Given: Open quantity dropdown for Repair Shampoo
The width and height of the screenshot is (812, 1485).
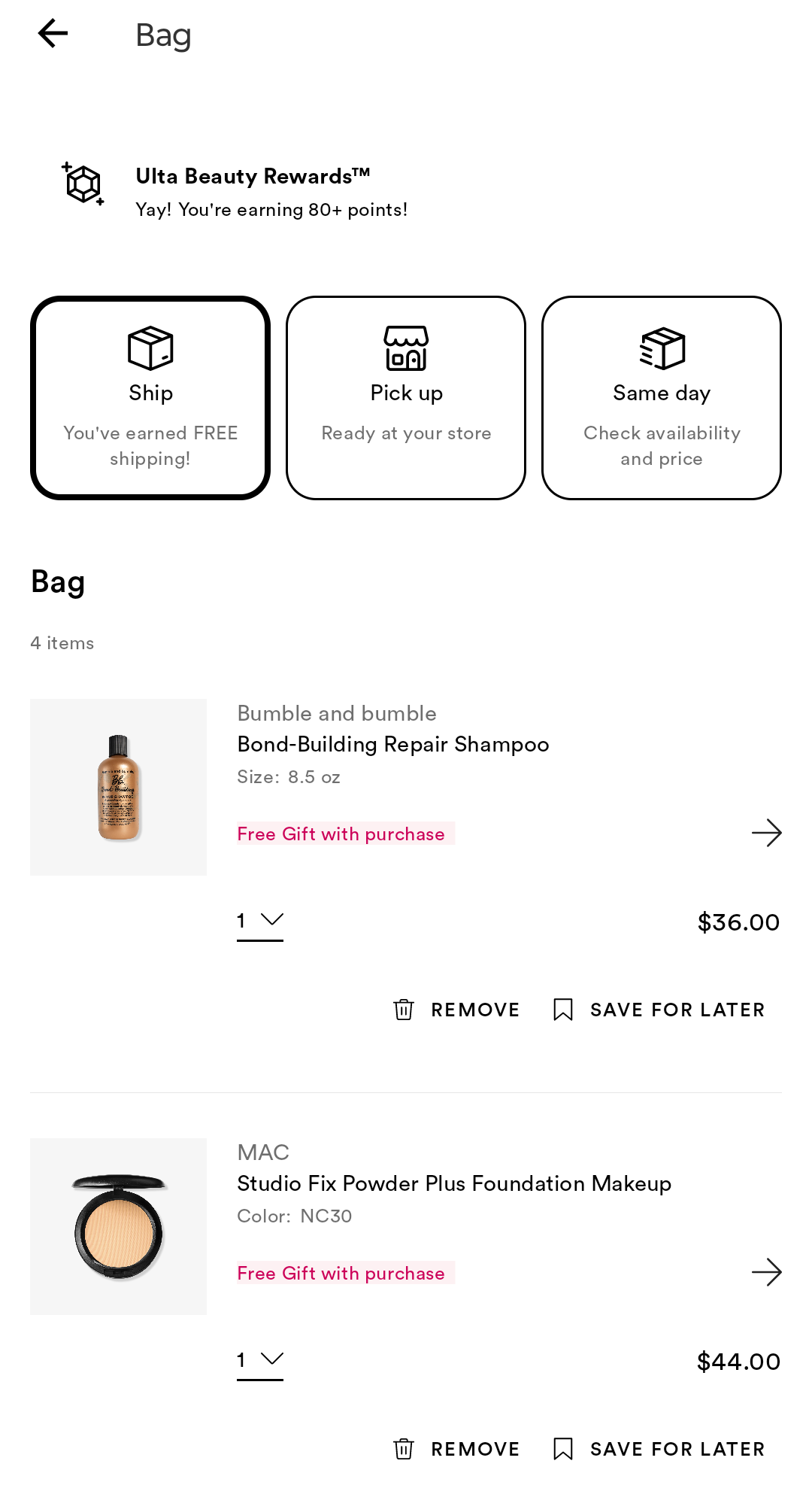Looking at the screenshot, I should point(260,921).
